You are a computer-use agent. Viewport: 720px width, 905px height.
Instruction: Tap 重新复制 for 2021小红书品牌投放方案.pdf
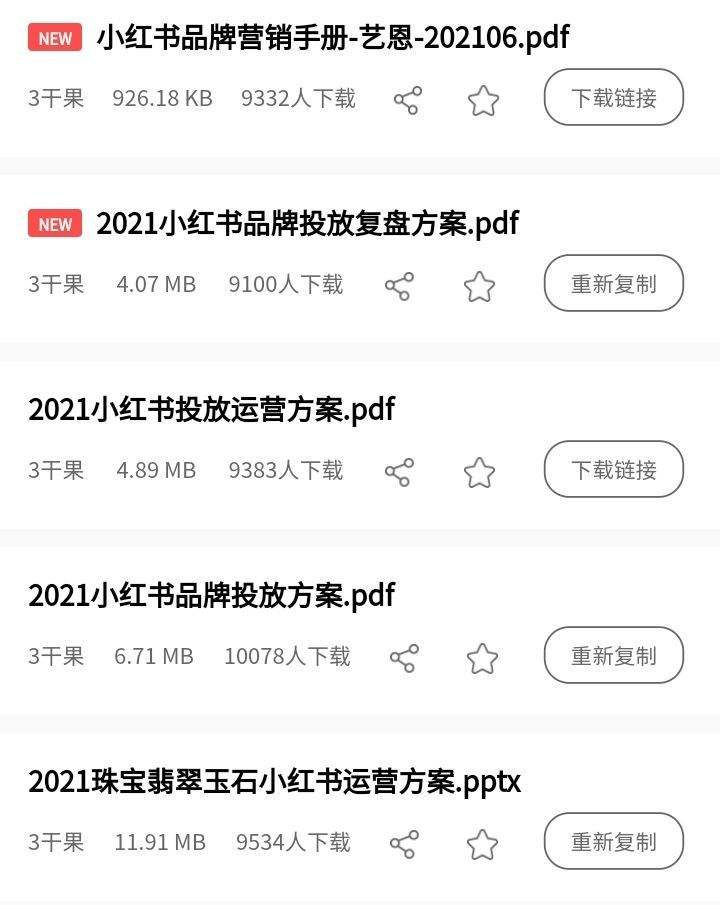[613, 656]
